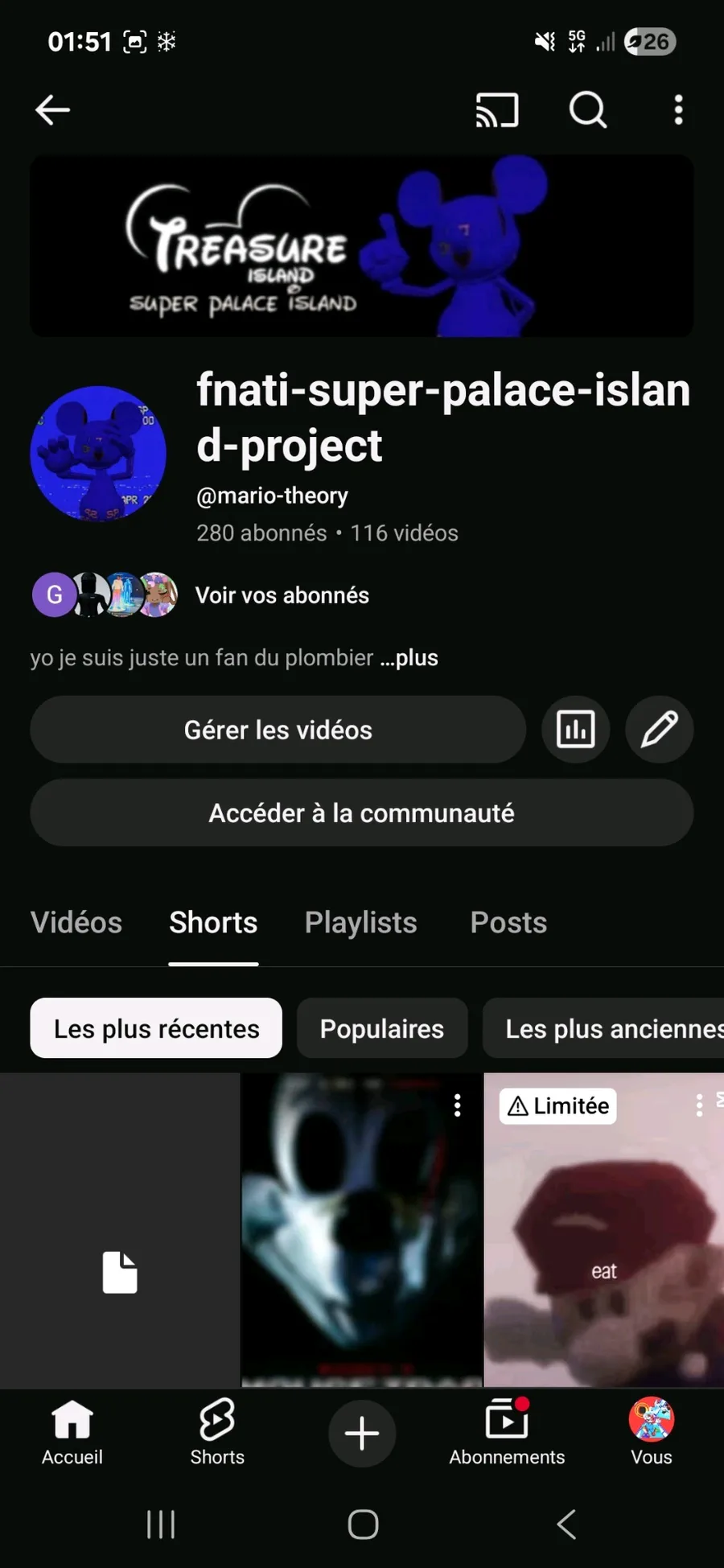Open channel analytics chart icon
Image resolution: width=724 pixels, height=1568 pixels.
tap(576, 730)
